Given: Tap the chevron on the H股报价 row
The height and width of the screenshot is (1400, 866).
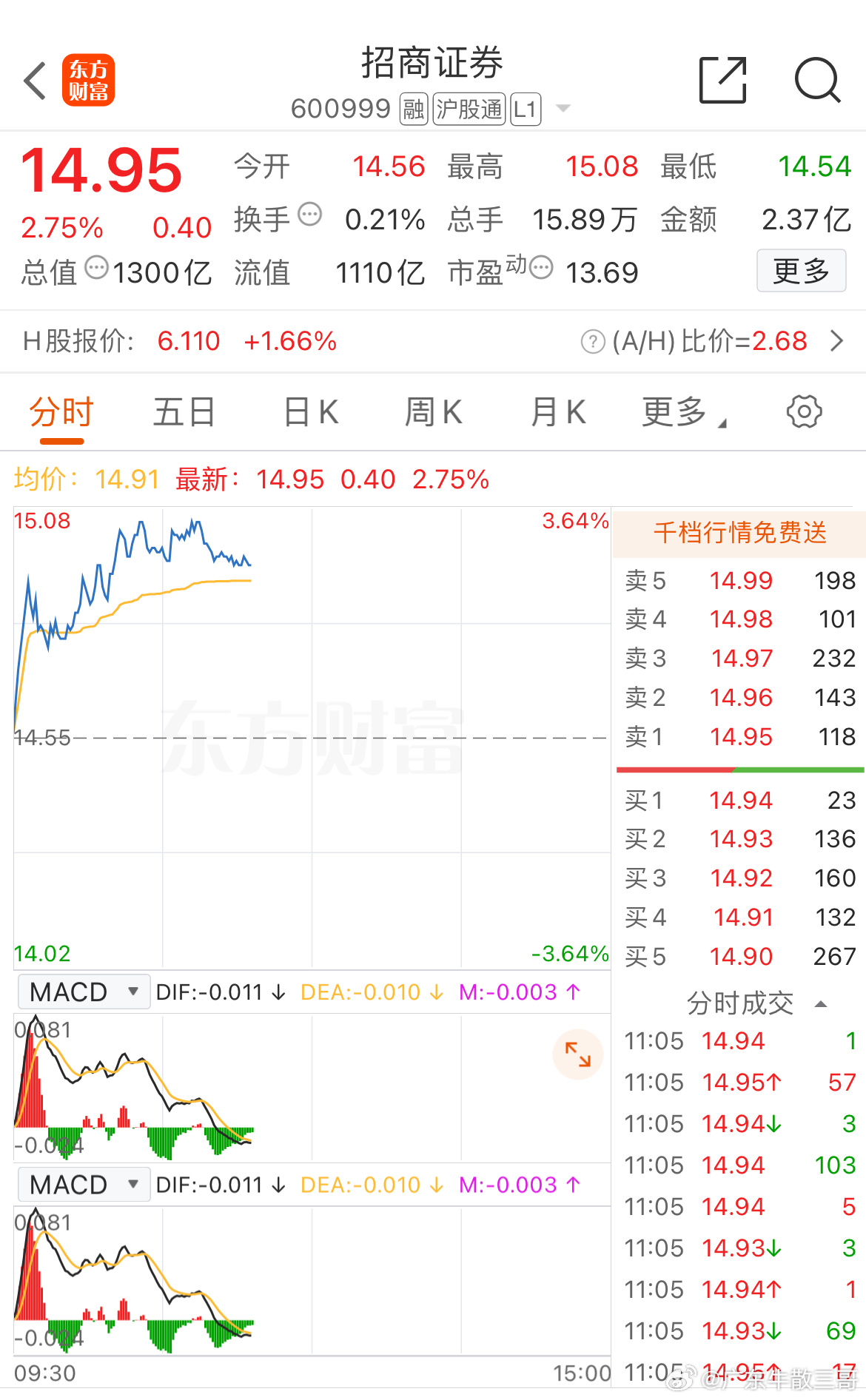Looking at the screenshot, I should point(838,341).
